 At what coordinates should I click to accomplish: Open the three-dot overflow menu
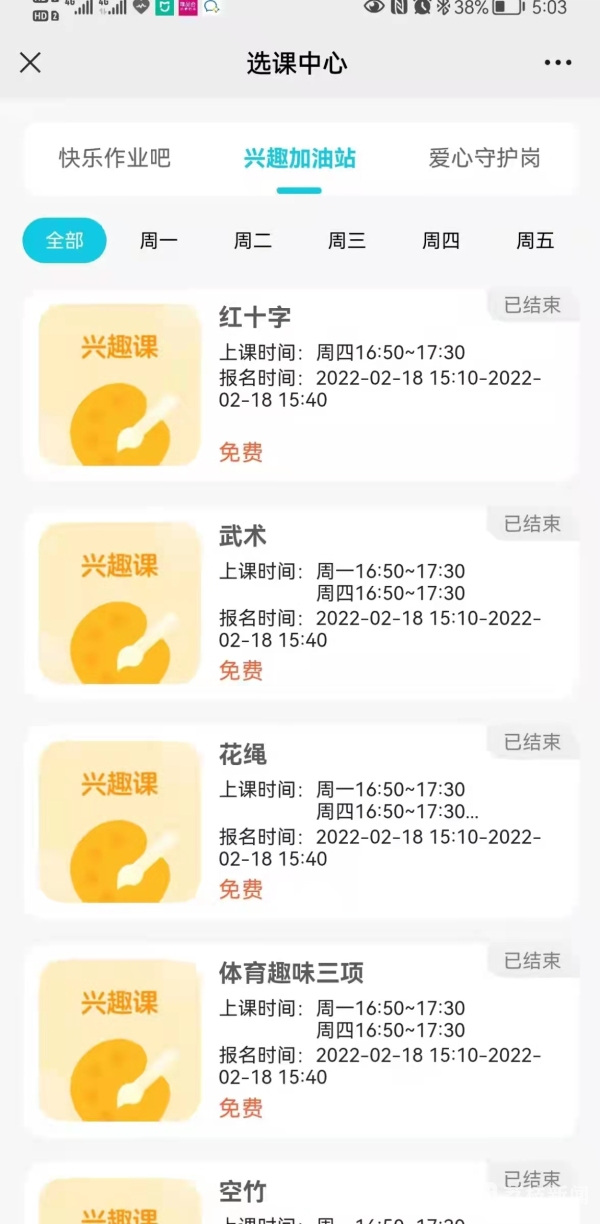pyautogui.click(x=558, y=63)
